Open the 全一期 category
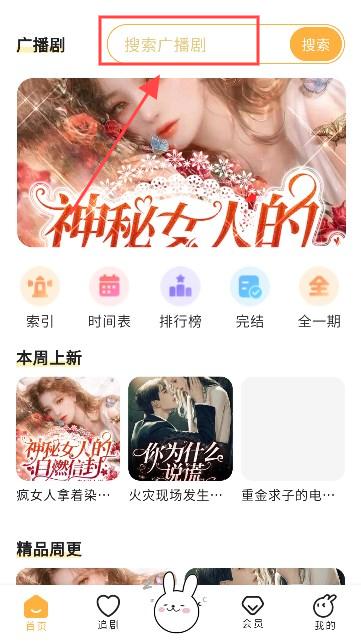This screenshot has height=641, width=361. [319, 298]
